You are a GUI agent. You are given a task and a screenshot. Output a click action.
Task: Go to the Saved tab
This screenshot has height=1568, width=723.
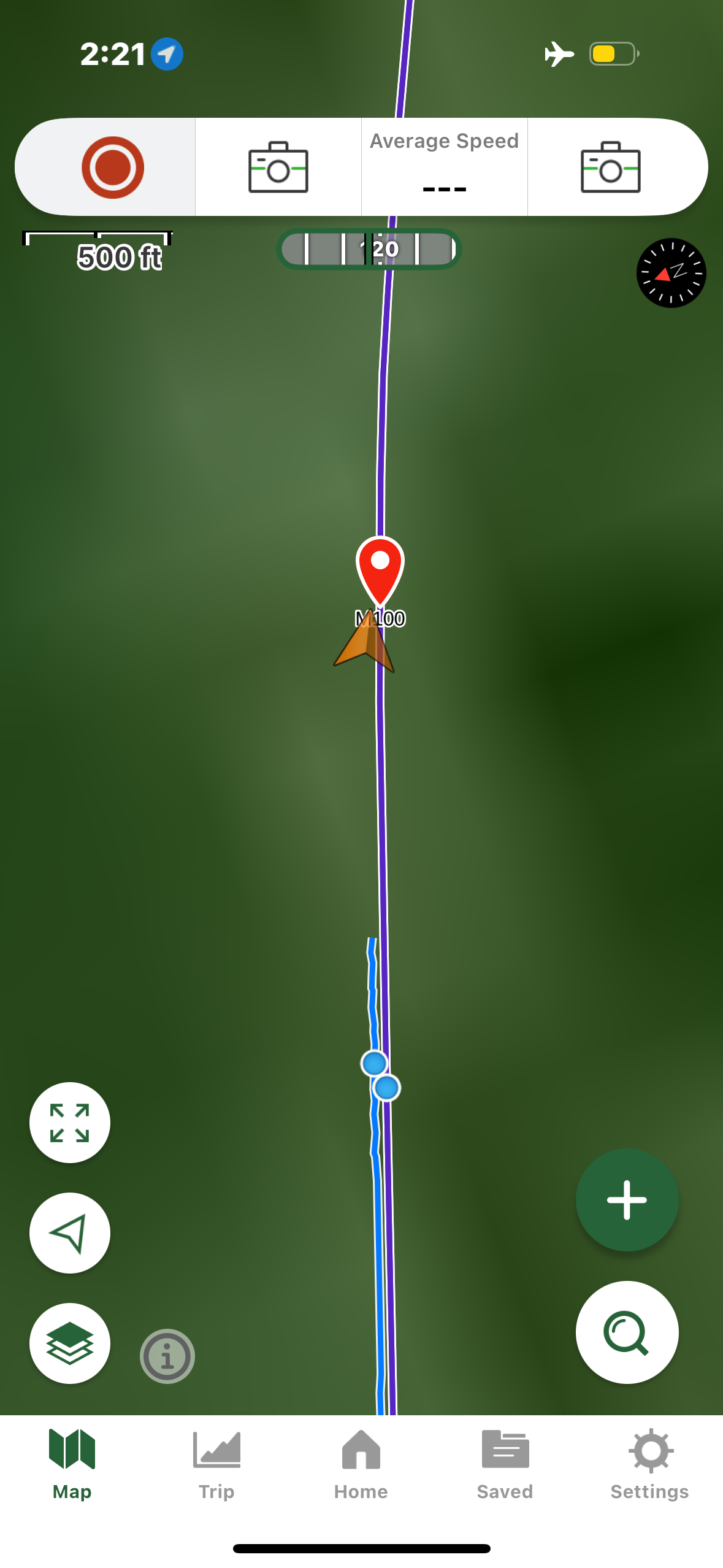click(x=505, y=1464)
